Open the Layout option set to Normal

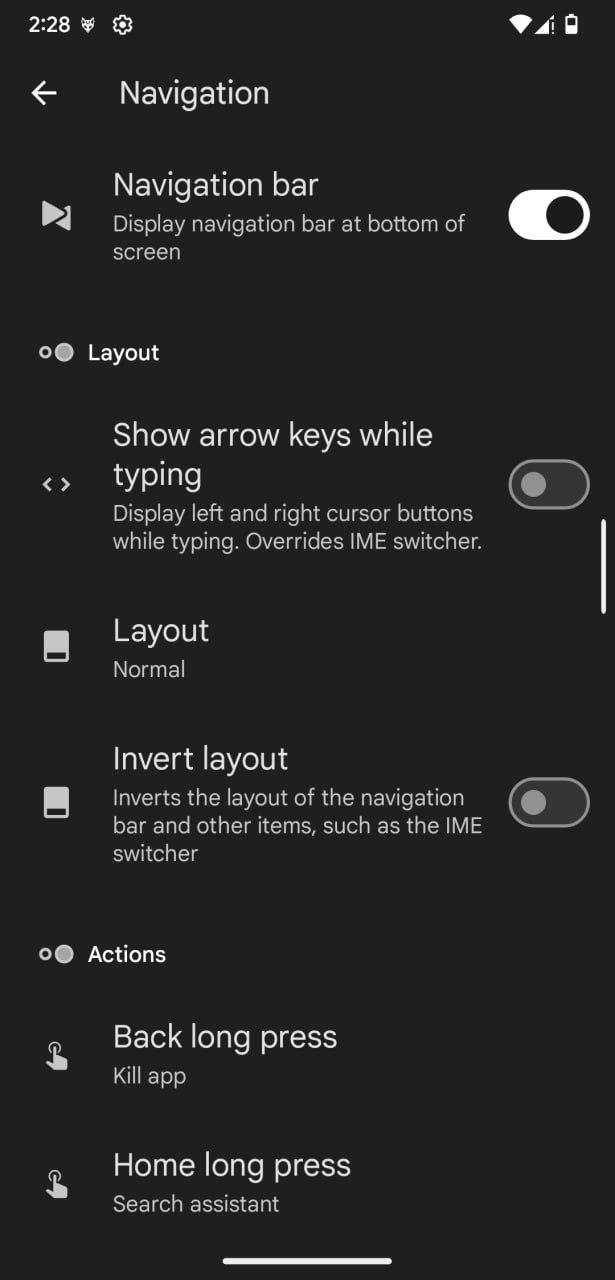point(307,648)
